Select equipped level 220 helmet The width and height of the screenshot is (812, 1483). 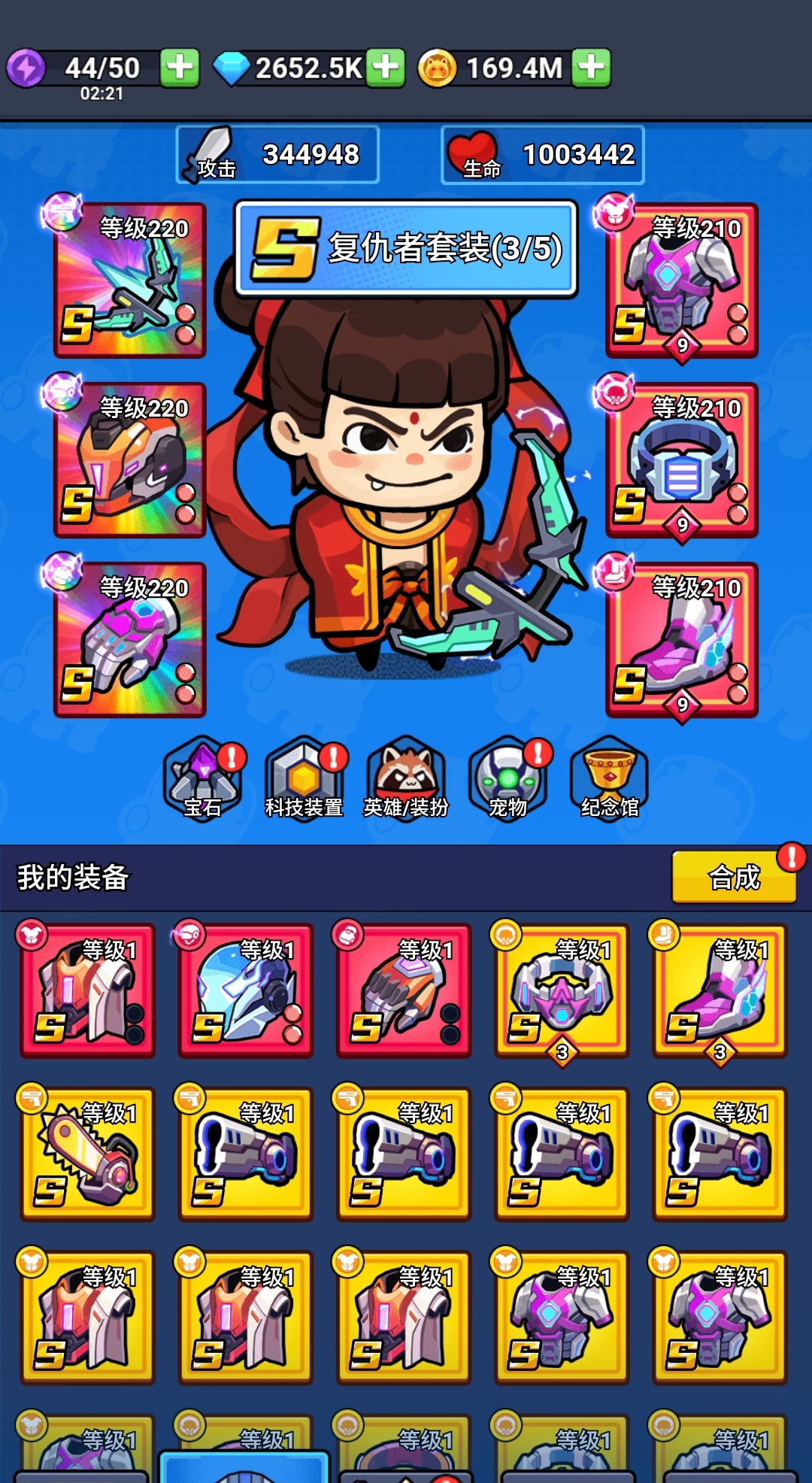point(130,460)
